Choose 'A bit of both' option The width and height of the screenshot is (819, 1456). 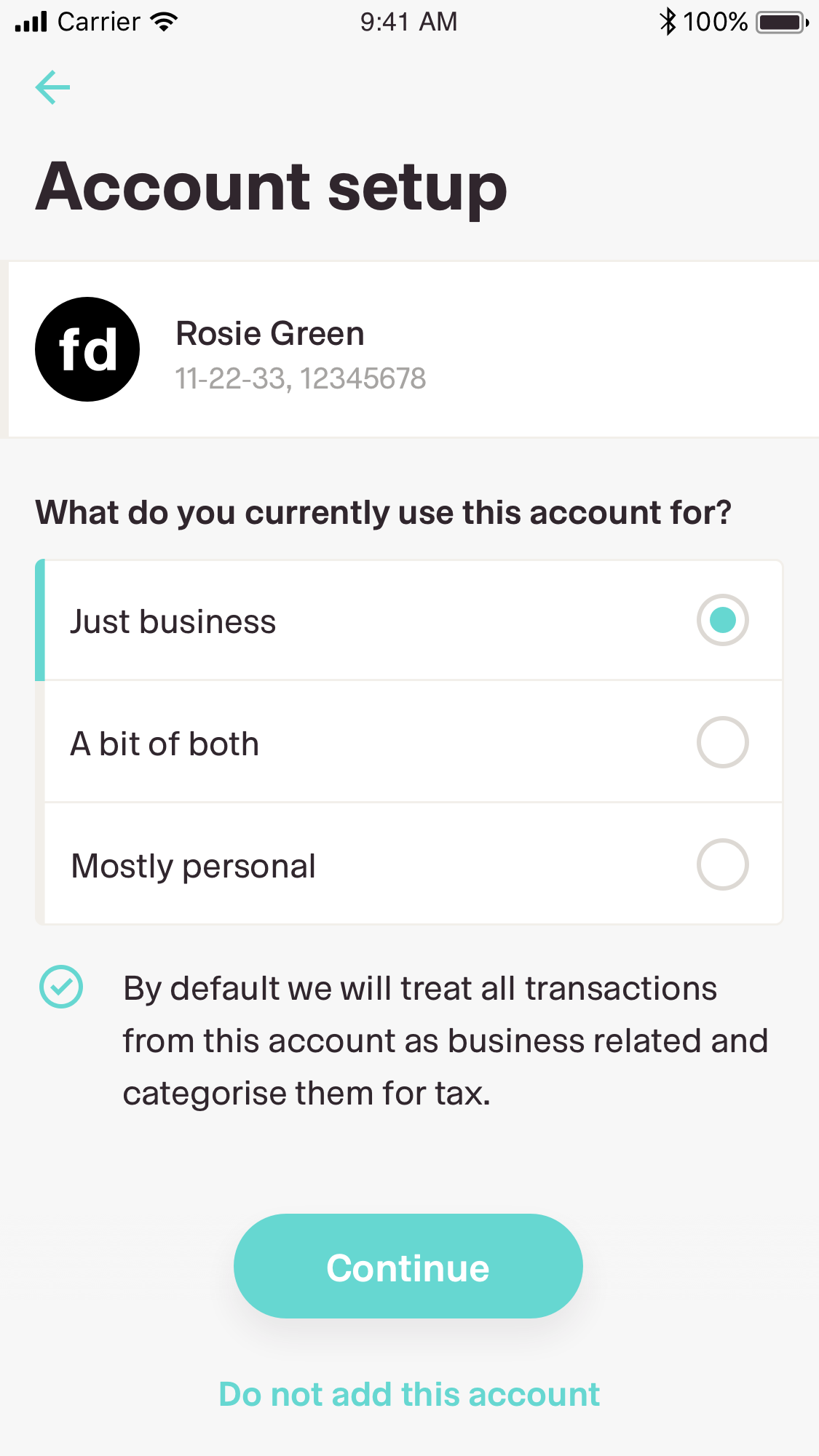click(722, 742)
